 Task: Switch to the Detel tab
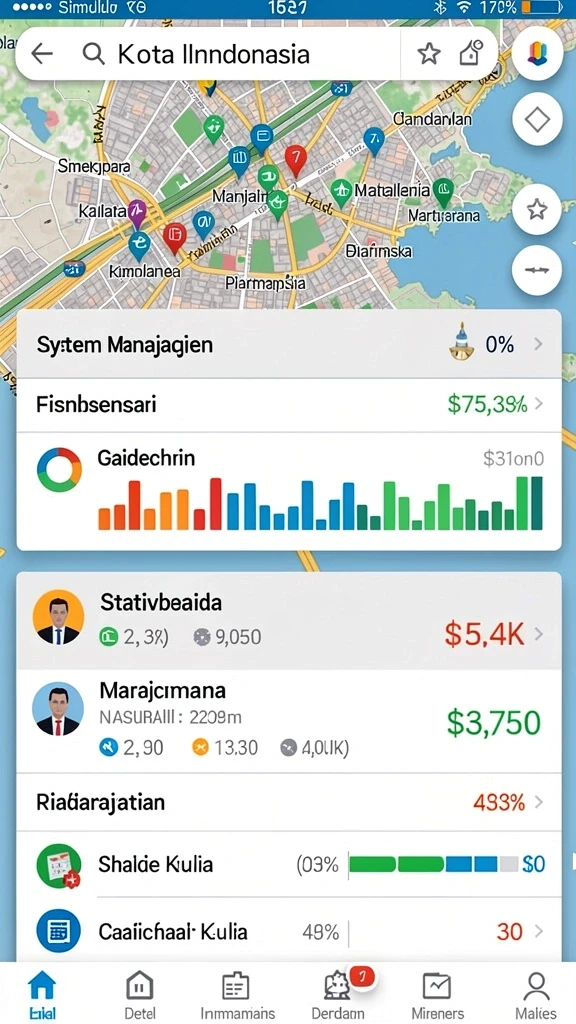coord(139,995)
